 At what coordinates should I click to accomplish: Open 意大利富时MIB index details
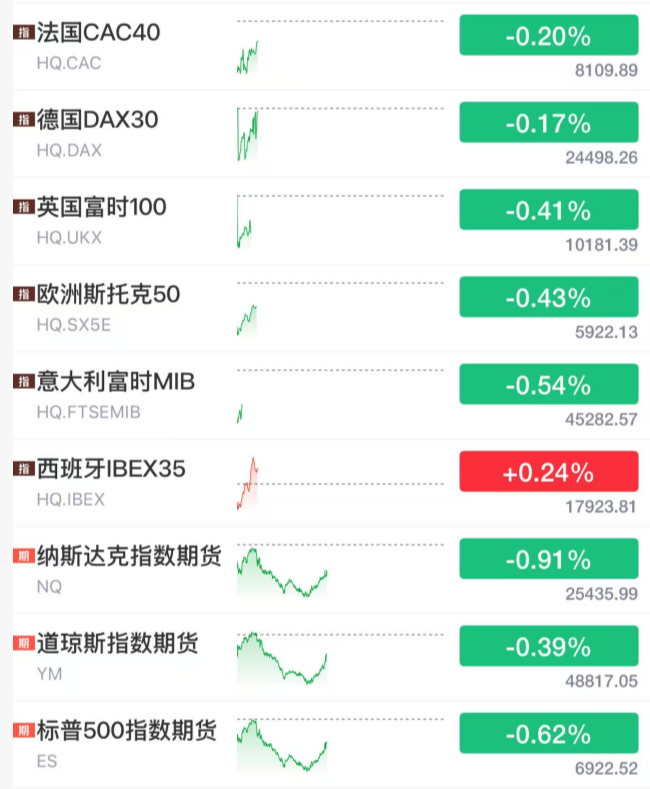(x=116, y=382)
